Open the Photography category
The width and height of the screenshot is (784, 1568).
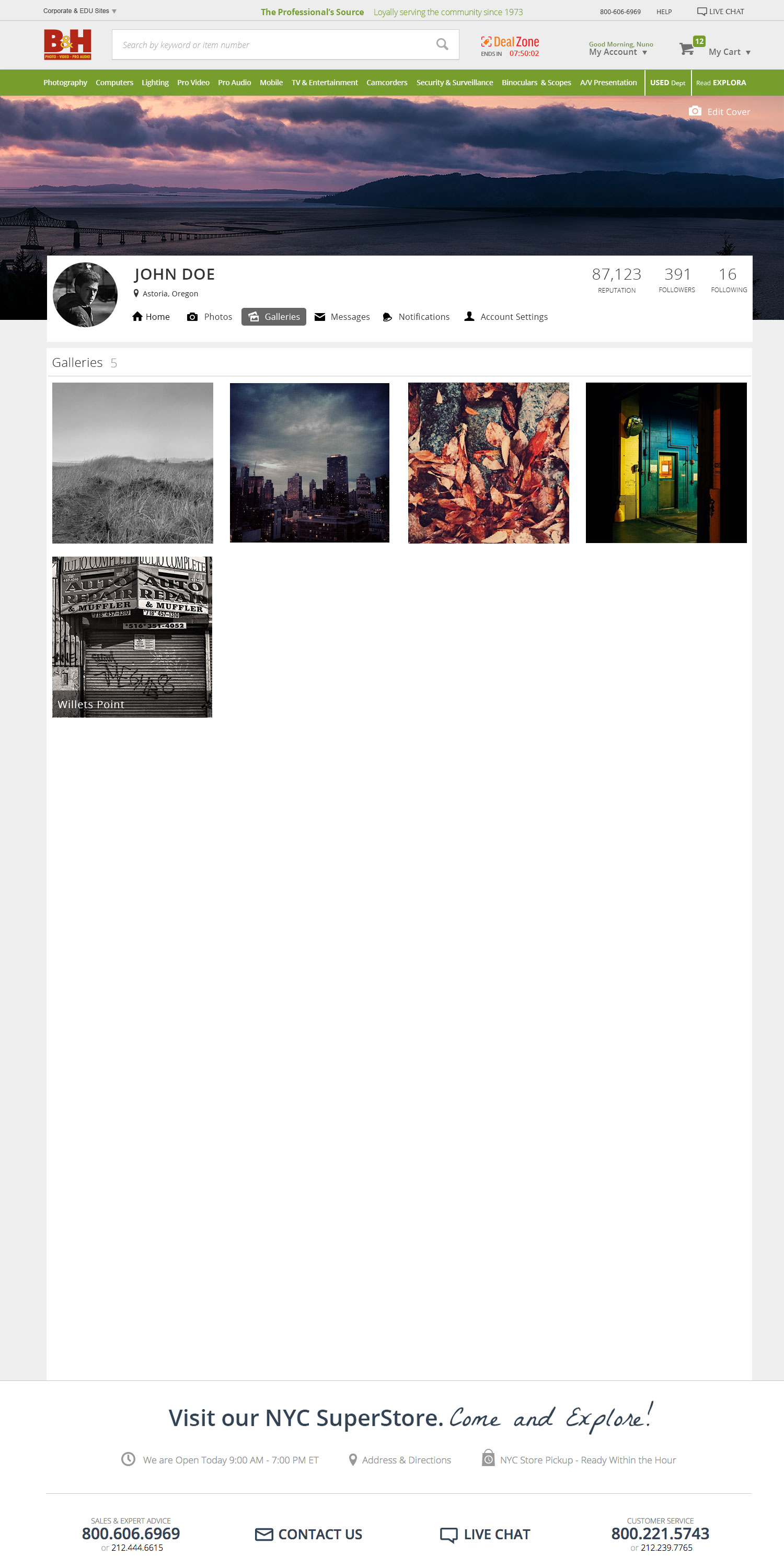[x=65, y=83]
